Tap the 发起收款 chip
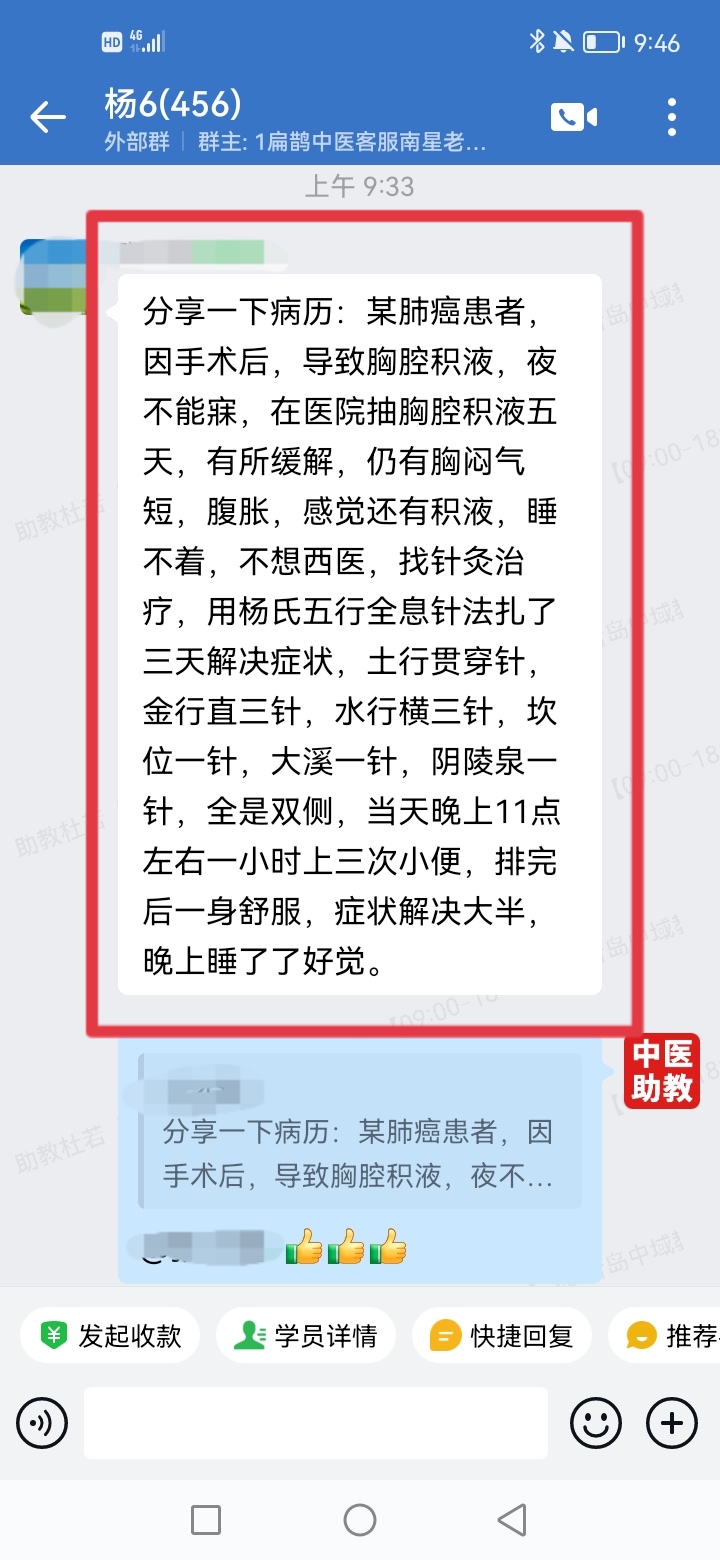 click(x=111, y=1335)
